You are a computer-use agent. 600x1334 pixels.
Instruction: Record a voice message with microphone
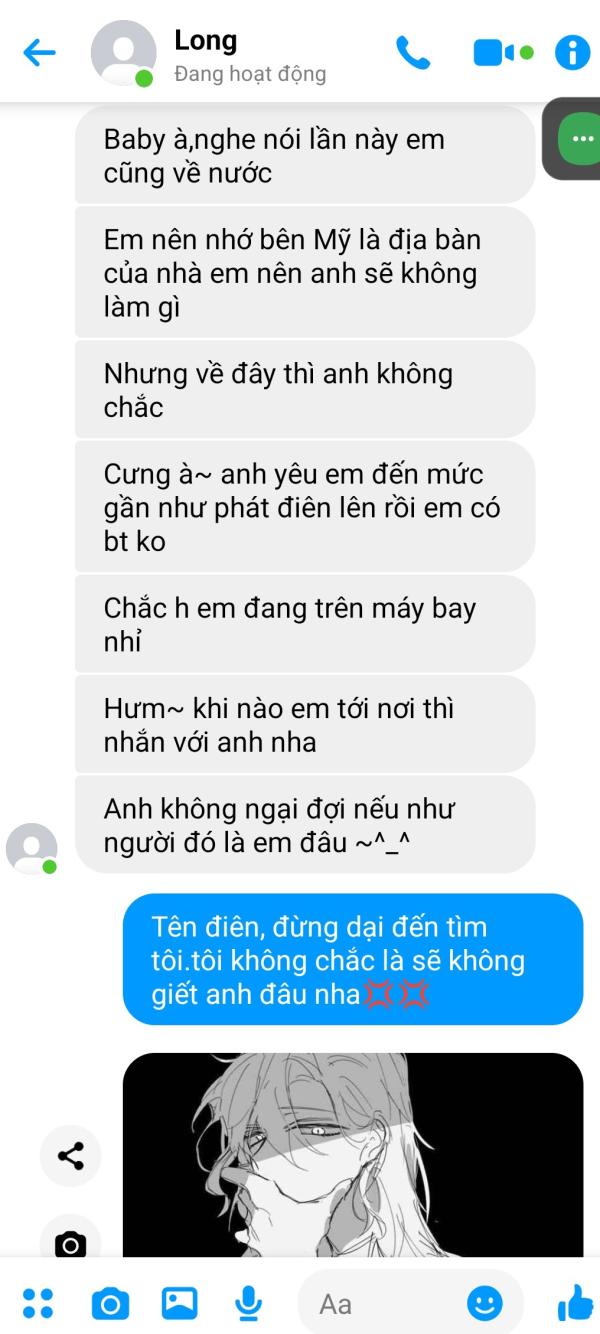pyautogui.click(x=248, y=1303)
